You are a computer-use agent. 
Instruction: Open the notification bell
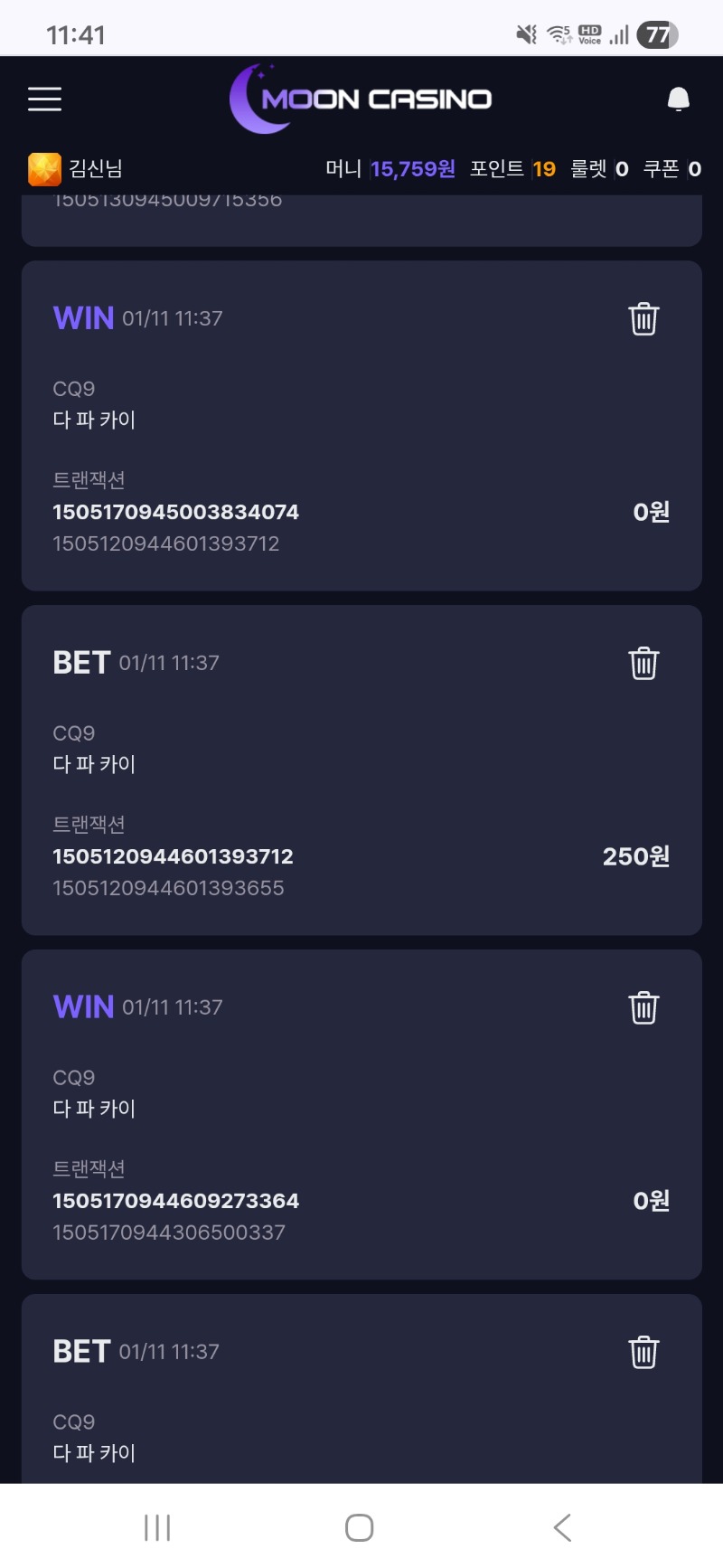point(678,98)
